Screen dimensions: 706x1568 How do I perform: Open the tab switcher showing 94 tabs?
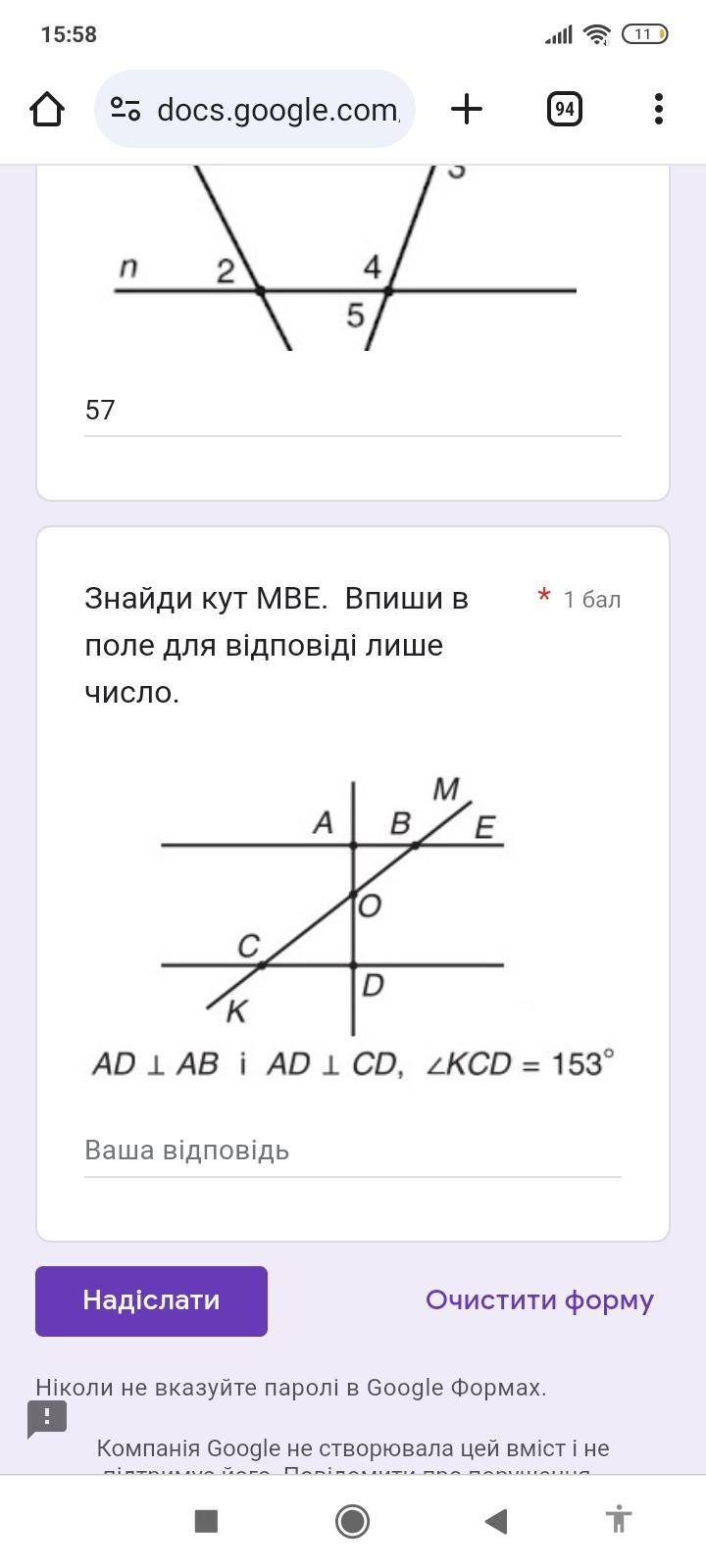[564, 109]
